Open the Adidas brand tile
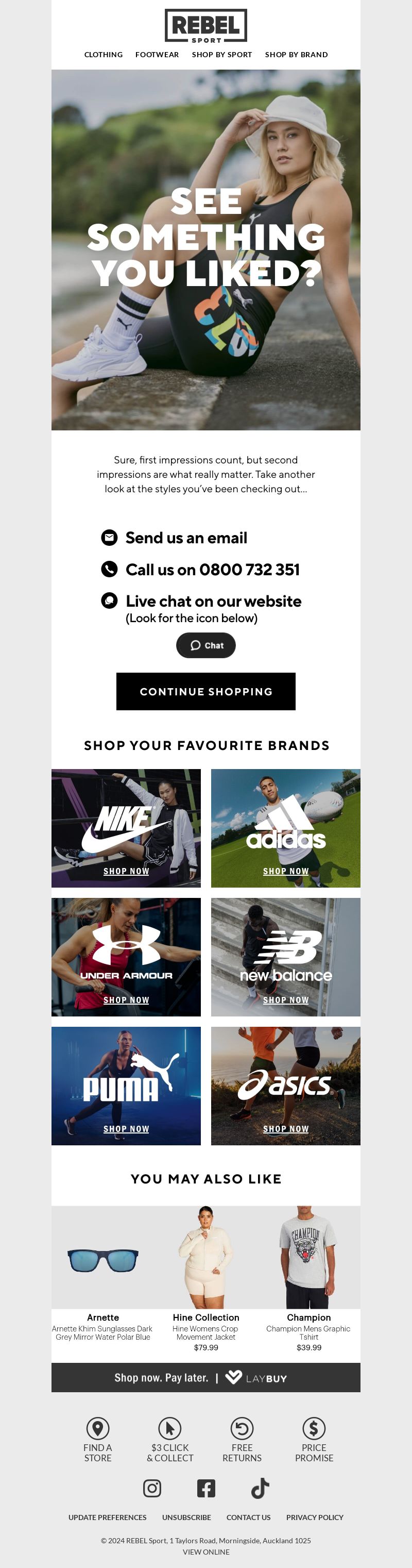 coord(285,828)
